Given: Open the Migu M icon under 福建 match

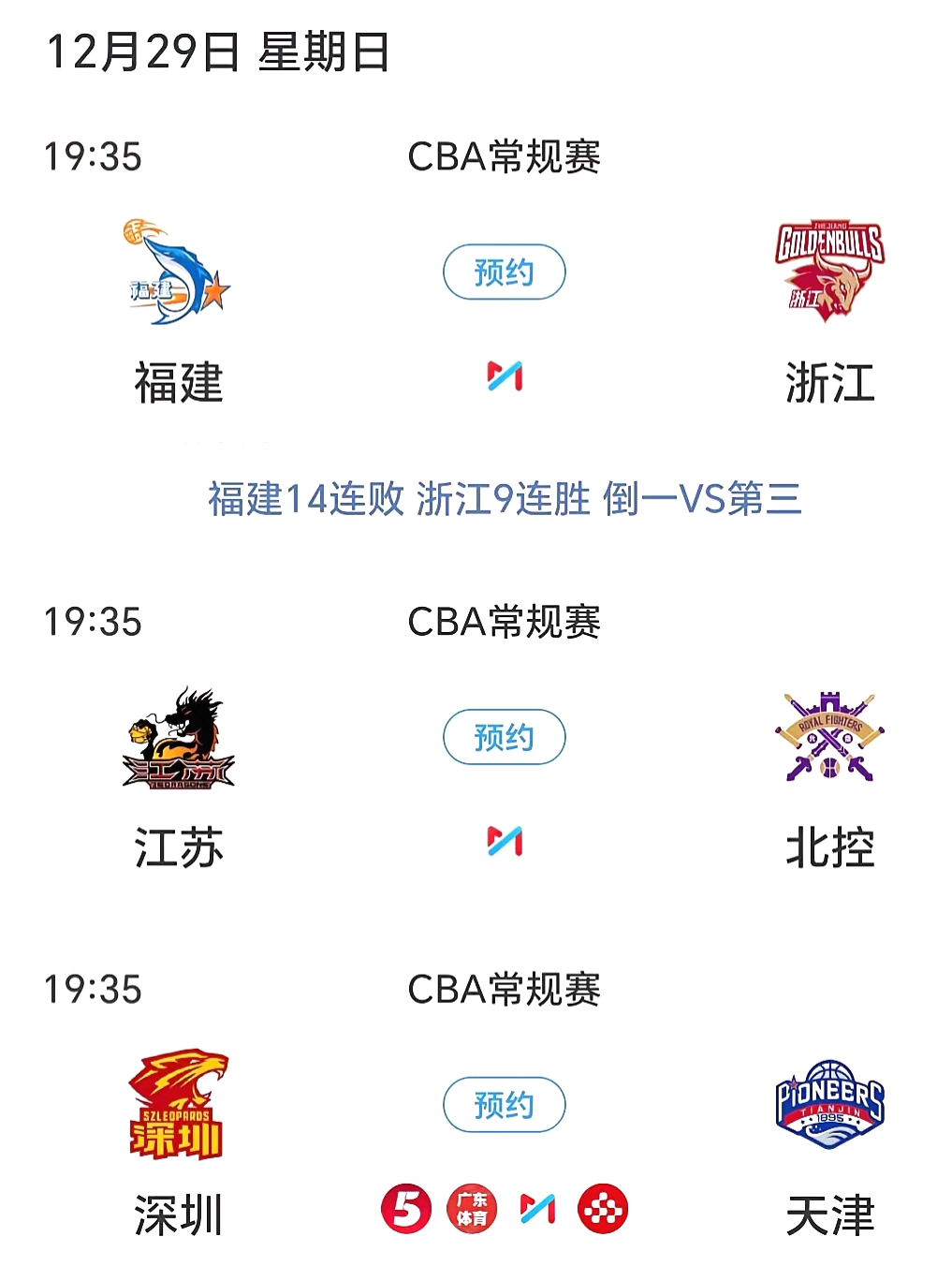Looking at the screenshot, I should pyautogui.click(x=505, y=377).
